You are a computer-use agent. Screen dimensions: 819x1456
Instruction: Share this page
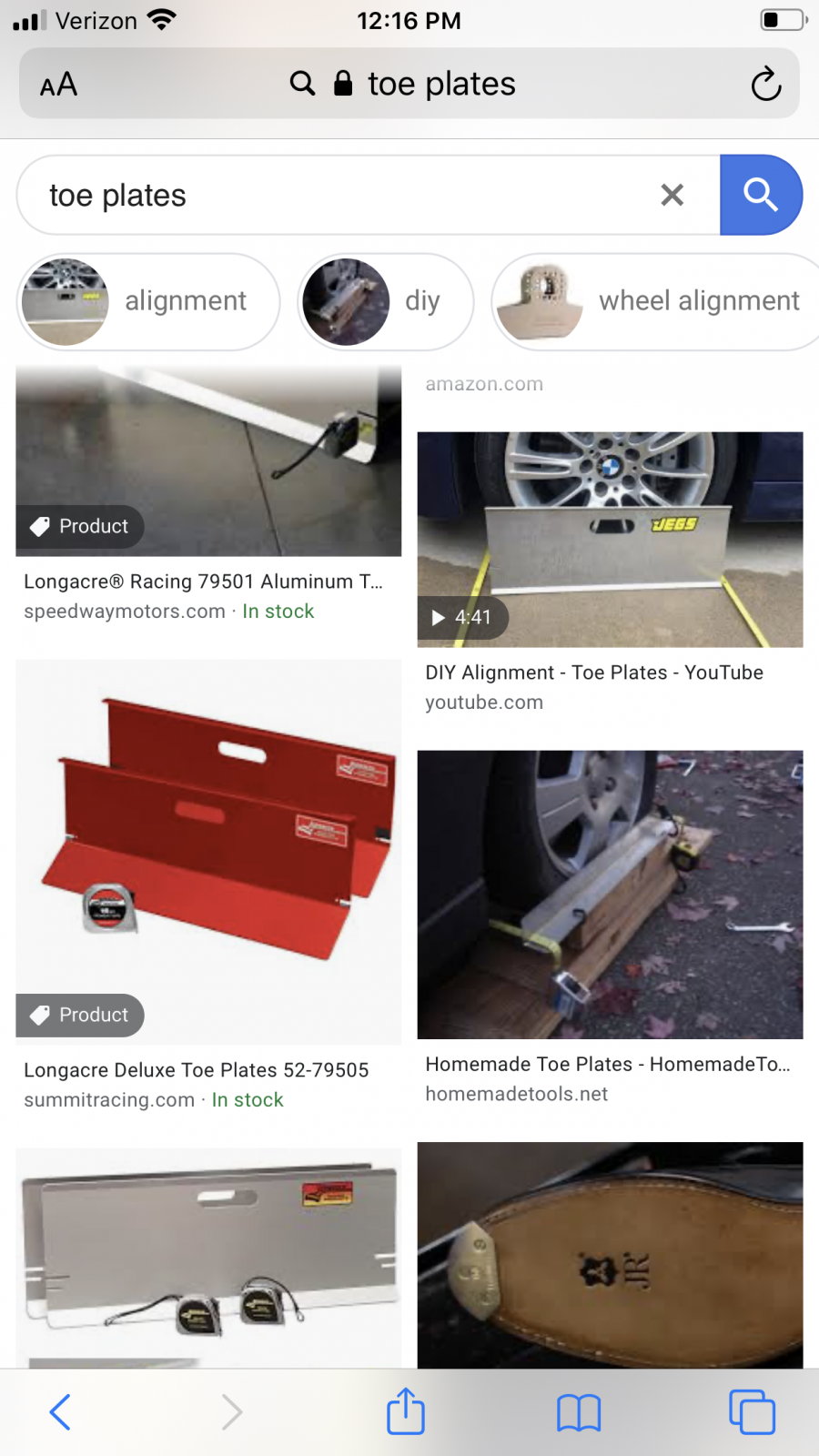(406, 1411)
